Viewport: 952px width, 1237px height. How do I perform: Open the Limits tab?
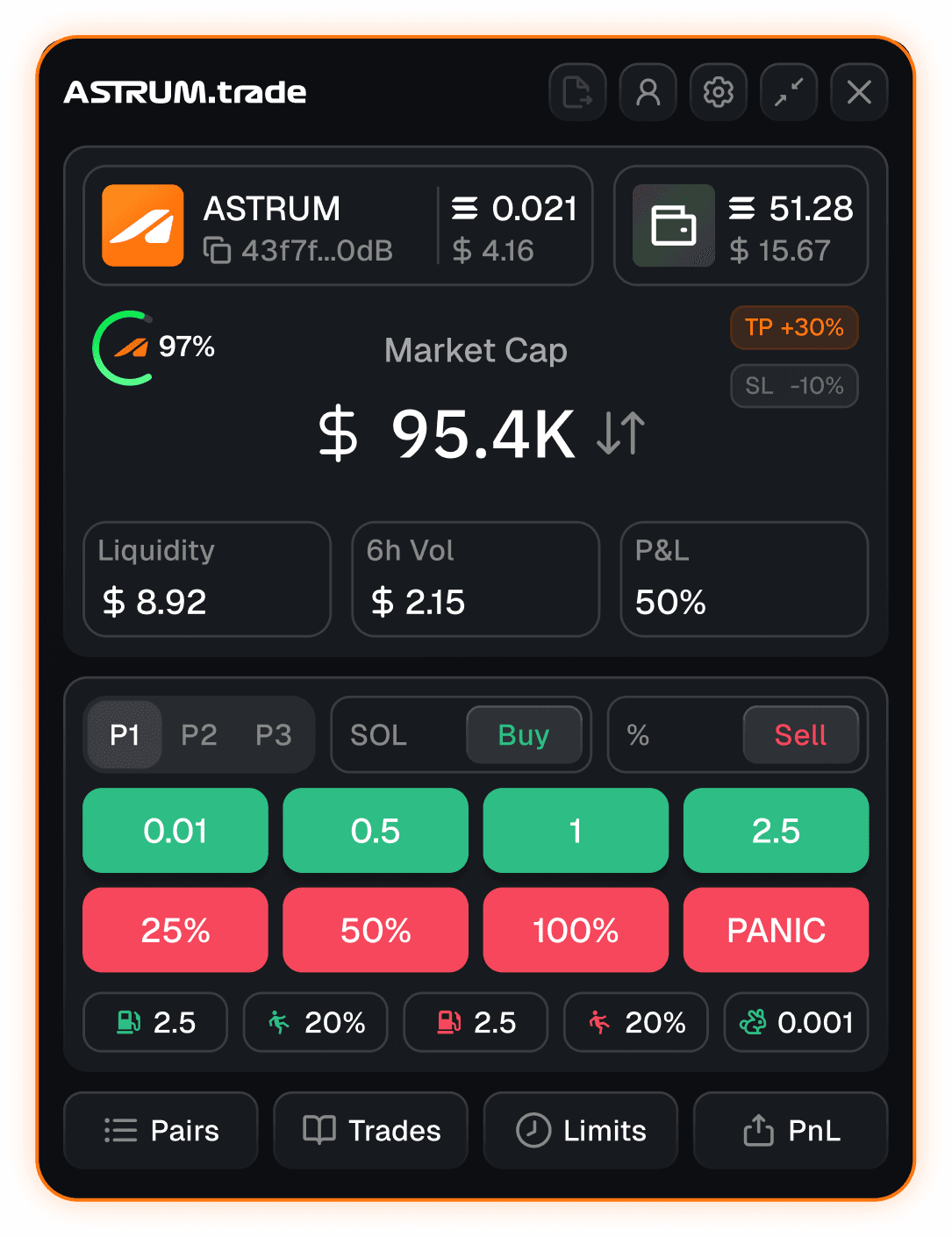(x=581, y=1131)
